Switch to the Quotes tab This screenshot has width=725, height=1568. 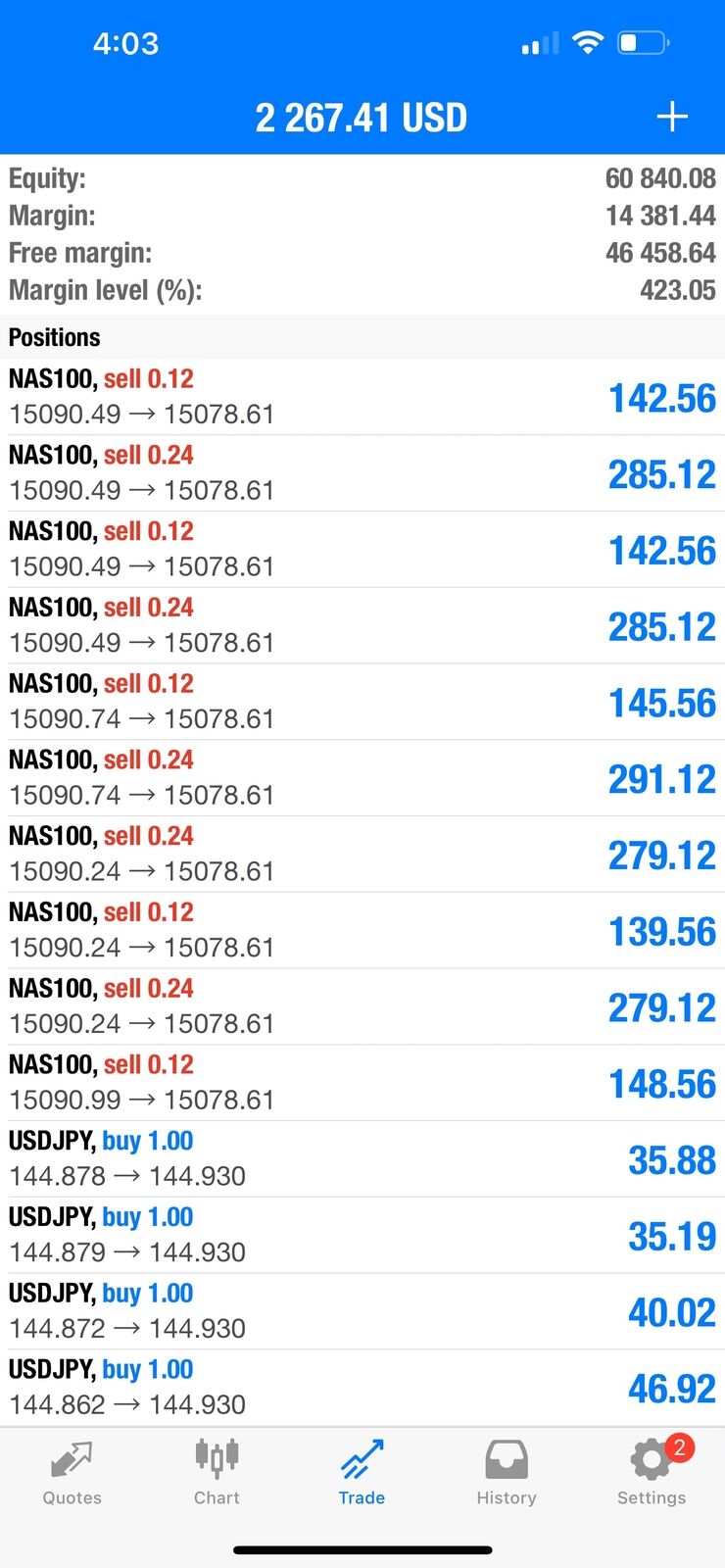(x=72, y=1472)
